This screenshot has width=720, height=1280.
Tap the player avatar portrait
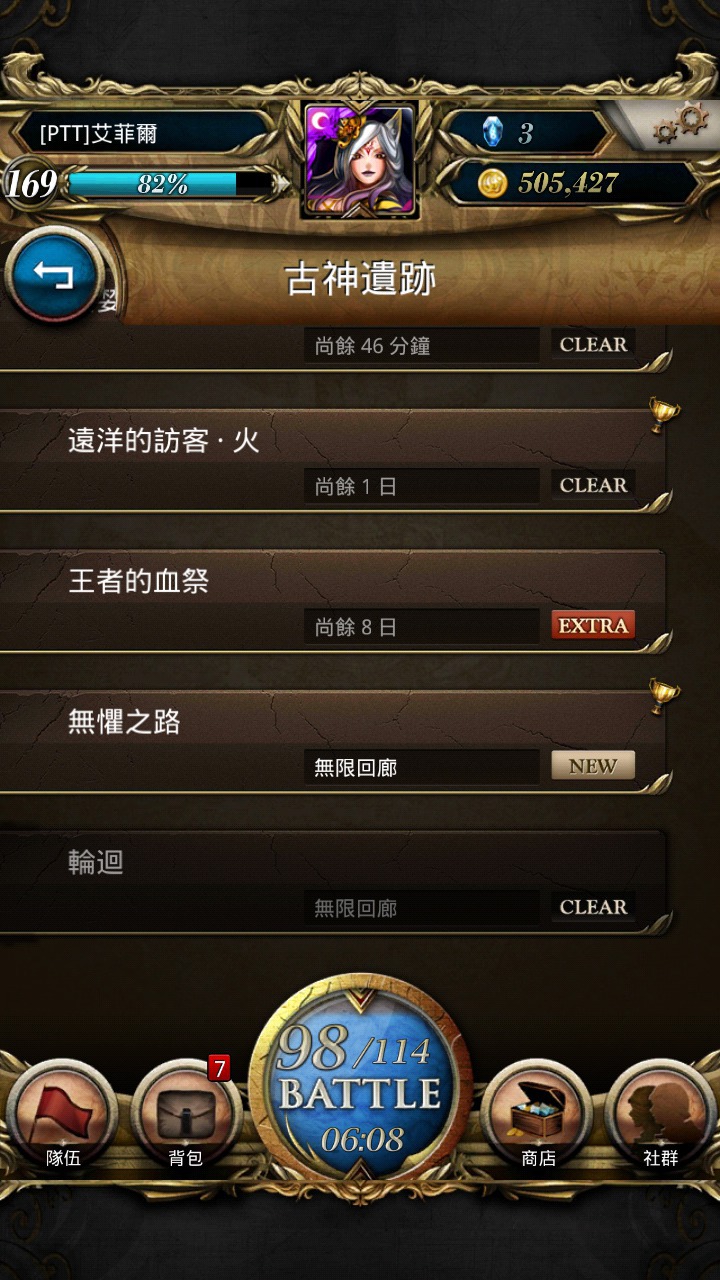coord(360,161)
